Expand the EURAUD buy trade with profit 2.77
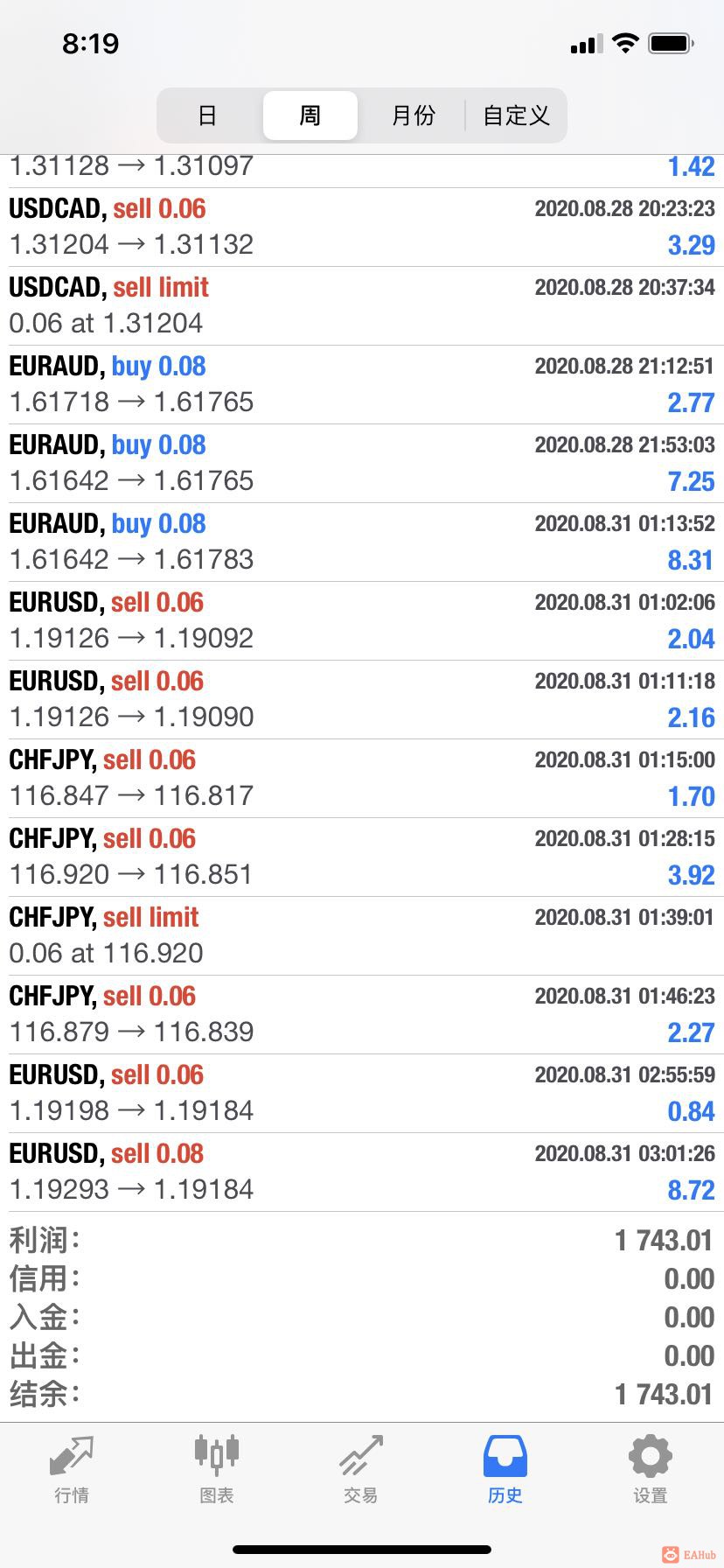The height and width of the screenshot is (1568, 724). (362, 384)
